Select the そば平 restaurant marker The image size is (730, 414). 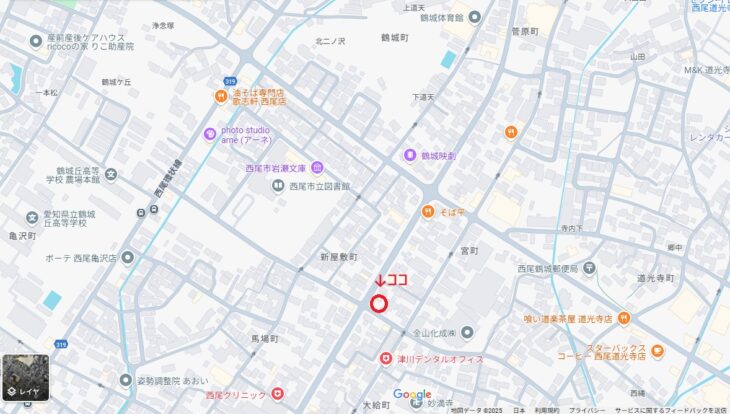[427, 211]
